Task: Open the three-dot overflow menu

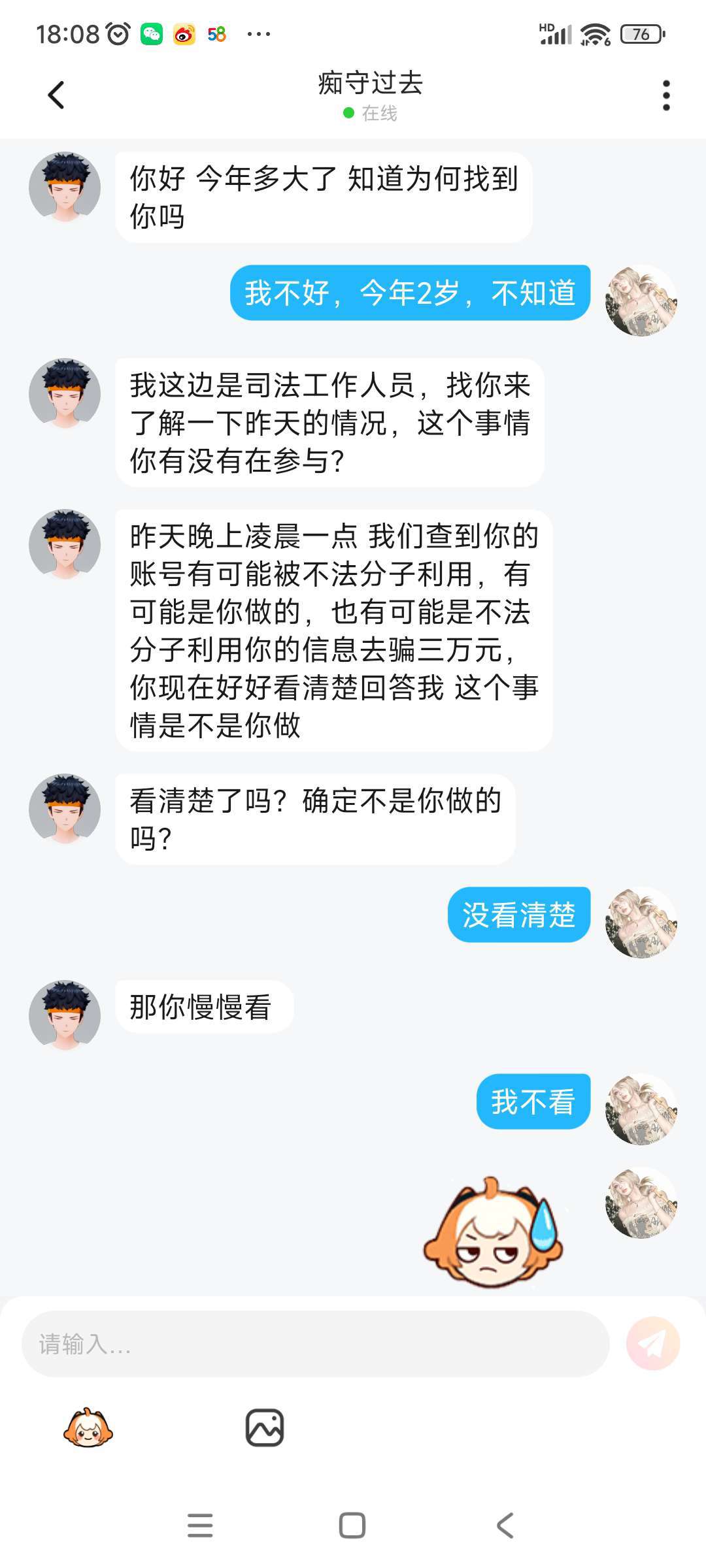Action: tap(666, 95)
